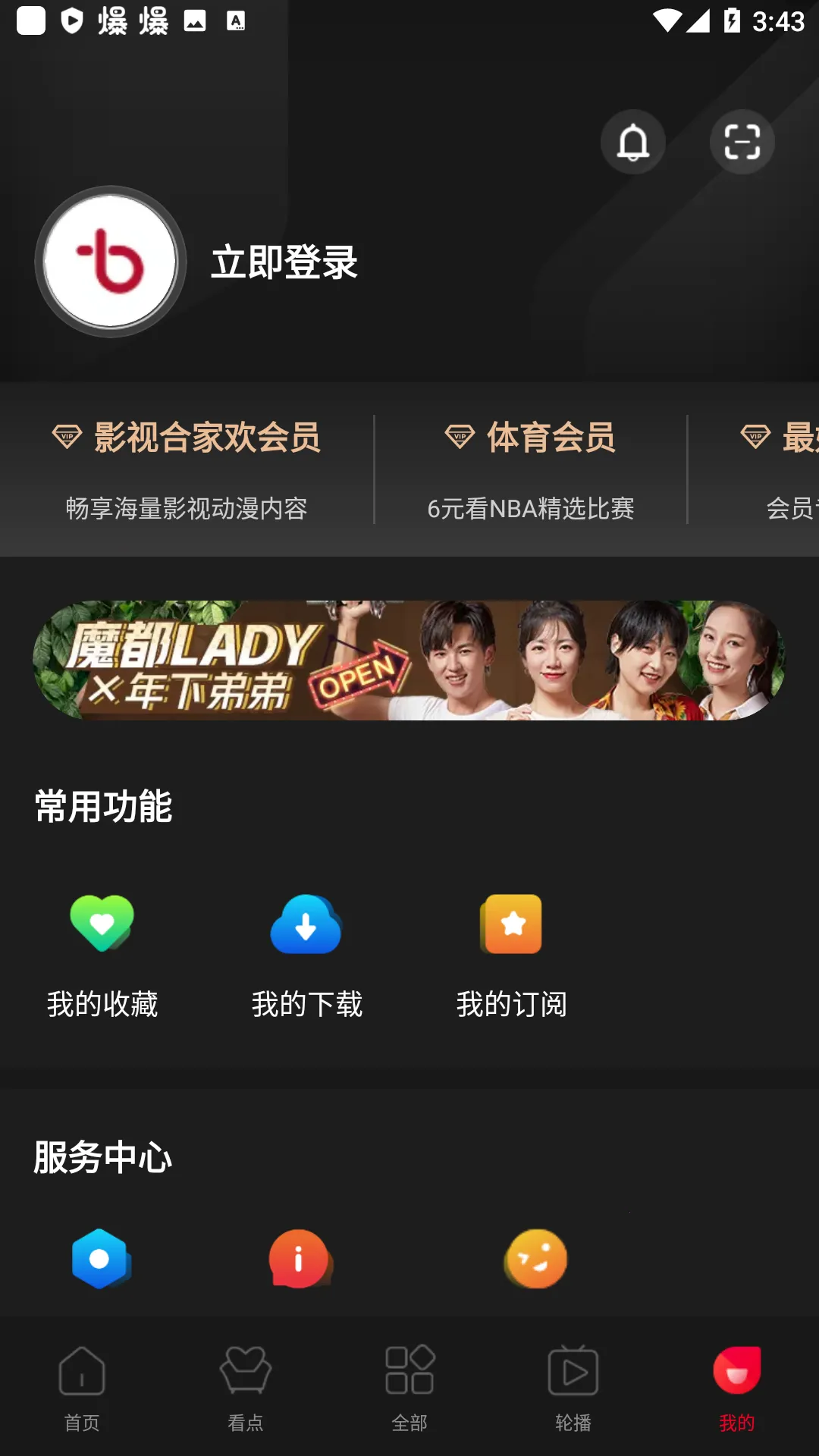
Task: Tap 立即登录 to log in
Action: (284, 262)
